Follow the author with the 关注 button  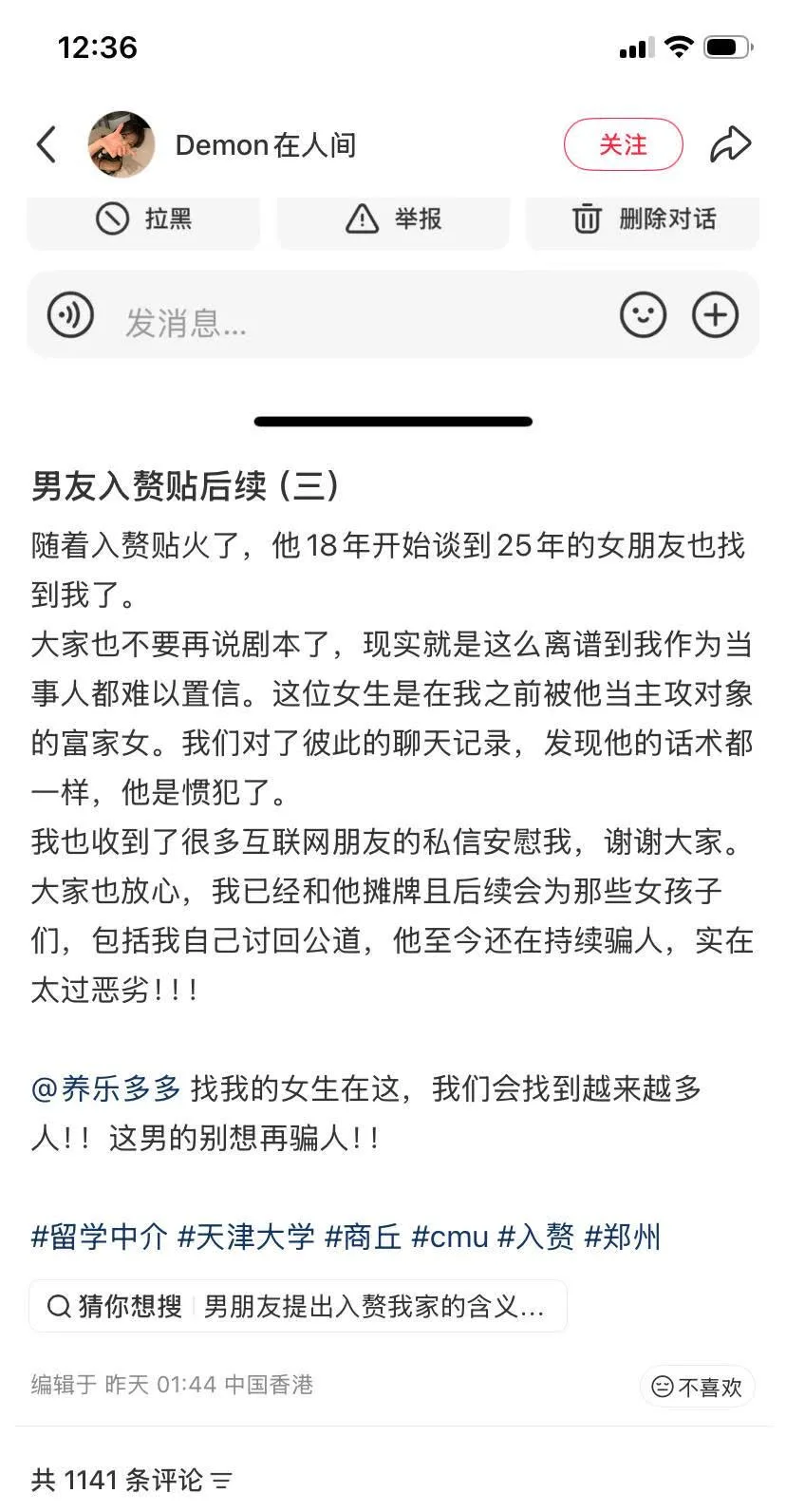coord(623,144)
